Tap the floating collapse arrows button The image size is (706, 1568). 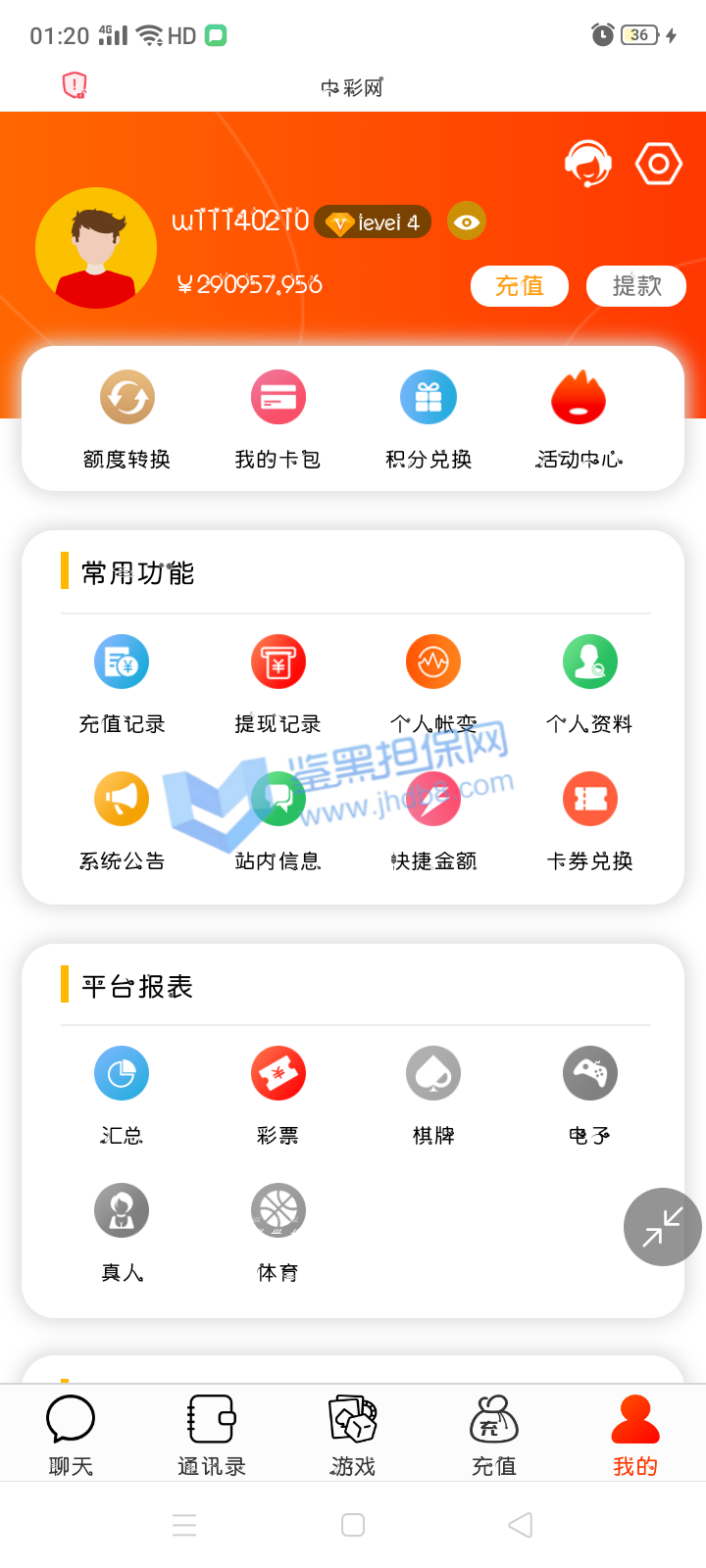[x=662, y=1227]
